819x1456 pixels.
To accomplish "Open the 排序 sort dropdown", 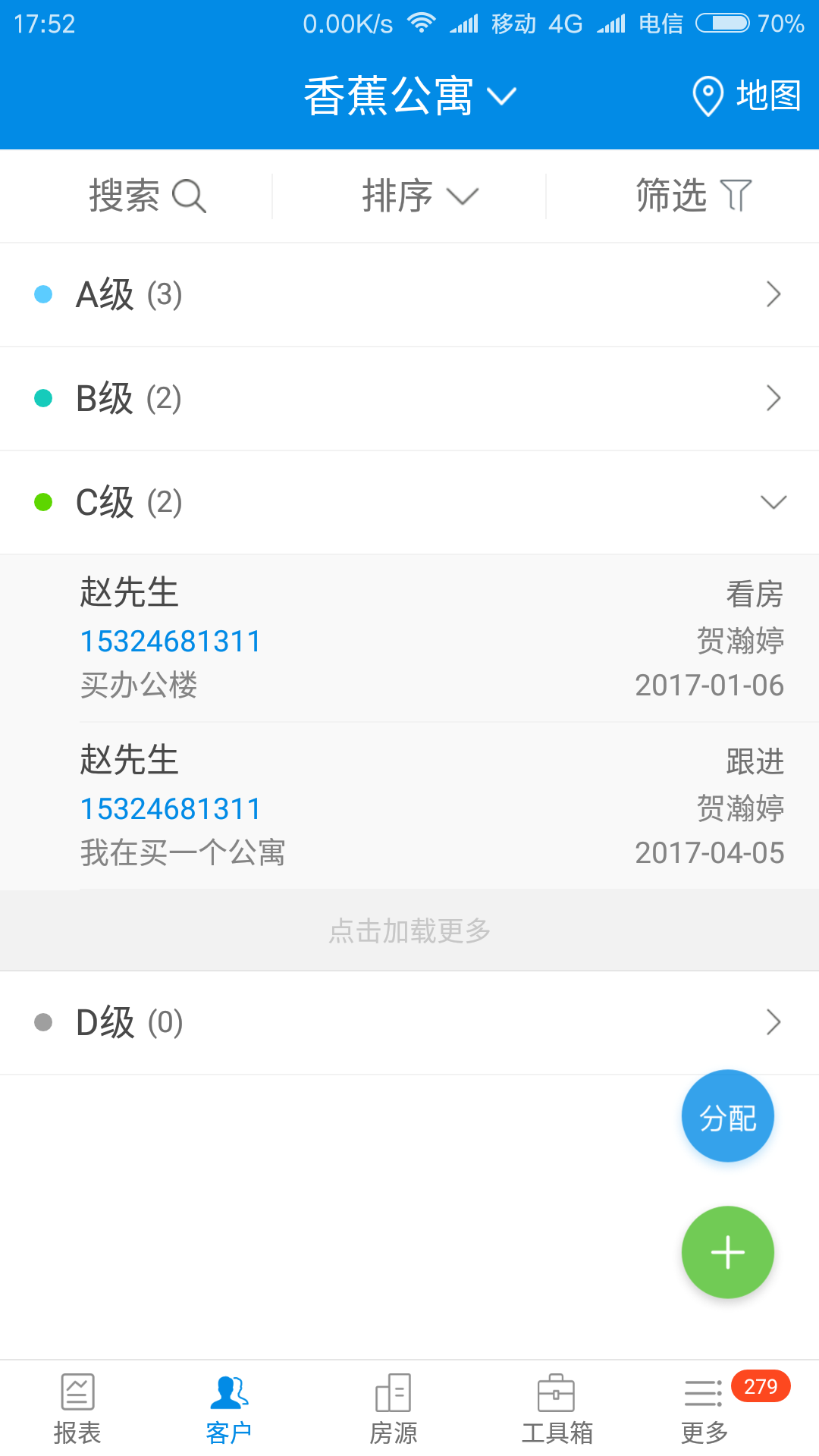I will (x=419, y=196).
